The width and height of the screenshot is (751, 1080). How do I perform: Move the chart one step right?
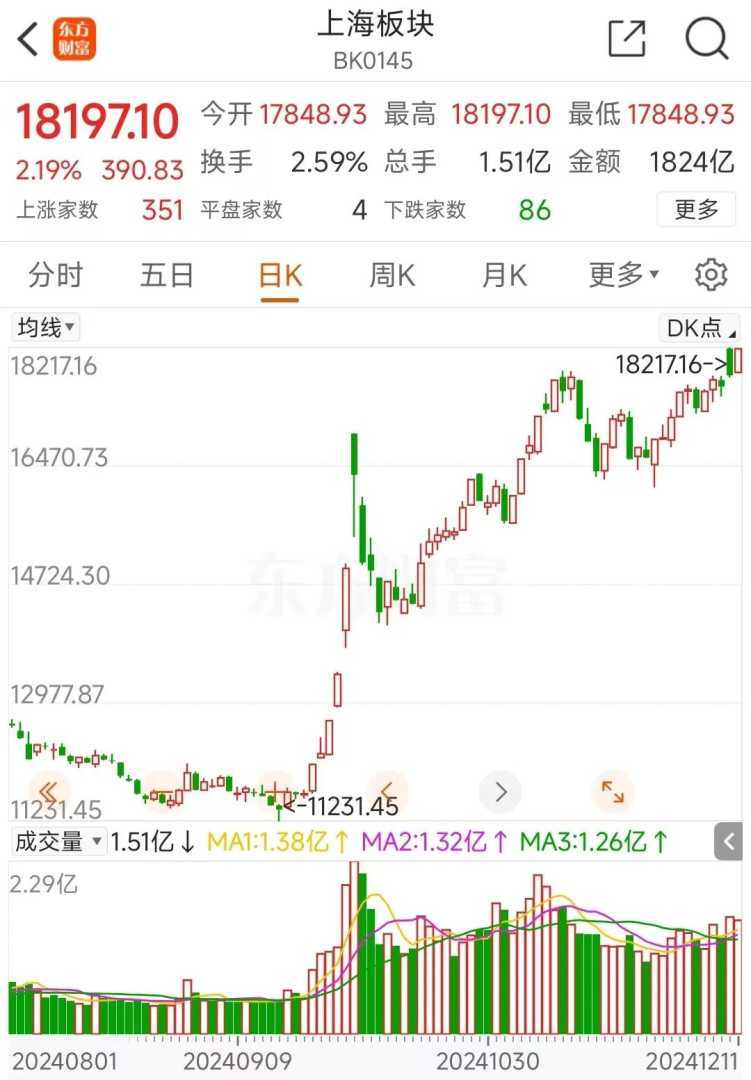coord(501,792)
